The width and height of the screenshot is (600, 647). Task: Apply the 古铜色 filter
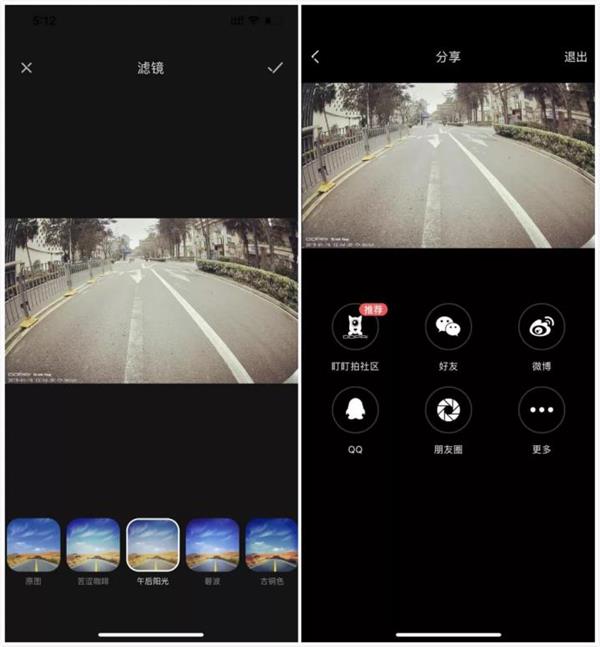click(271, 545)
